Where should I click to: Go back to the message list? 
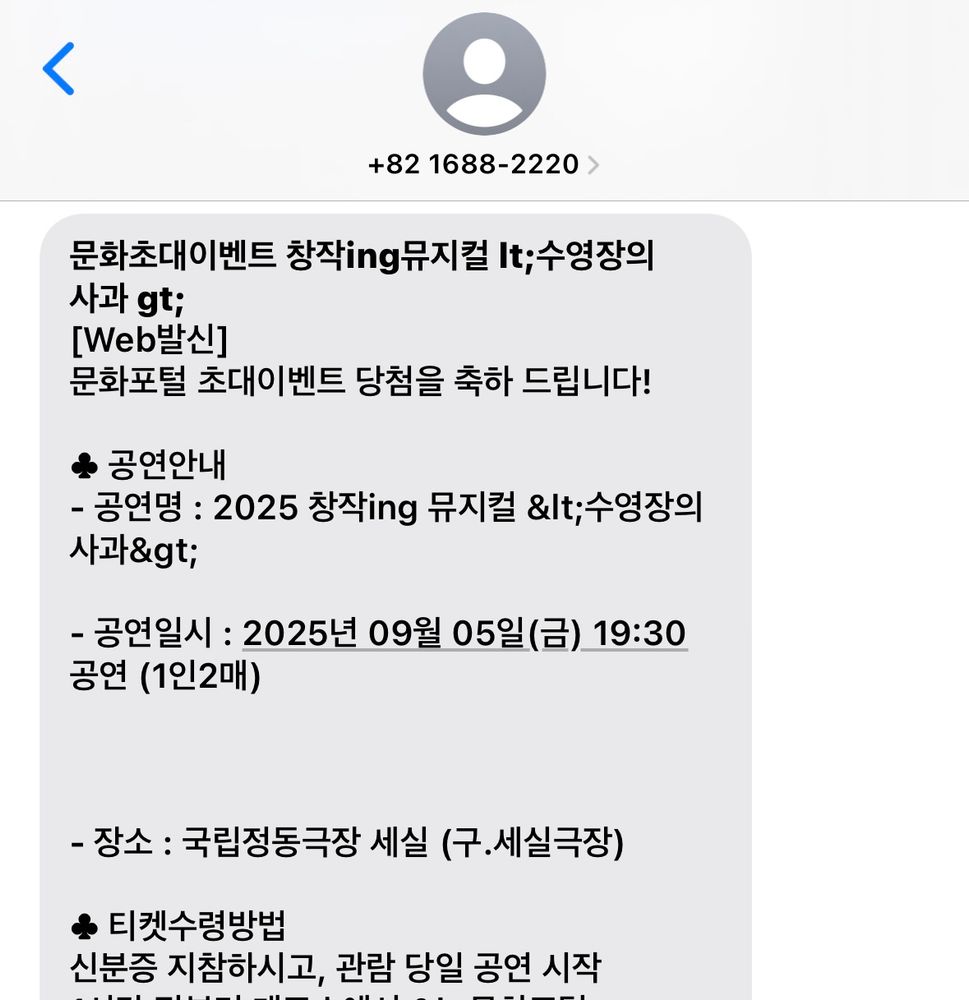[x=59, y=69]
